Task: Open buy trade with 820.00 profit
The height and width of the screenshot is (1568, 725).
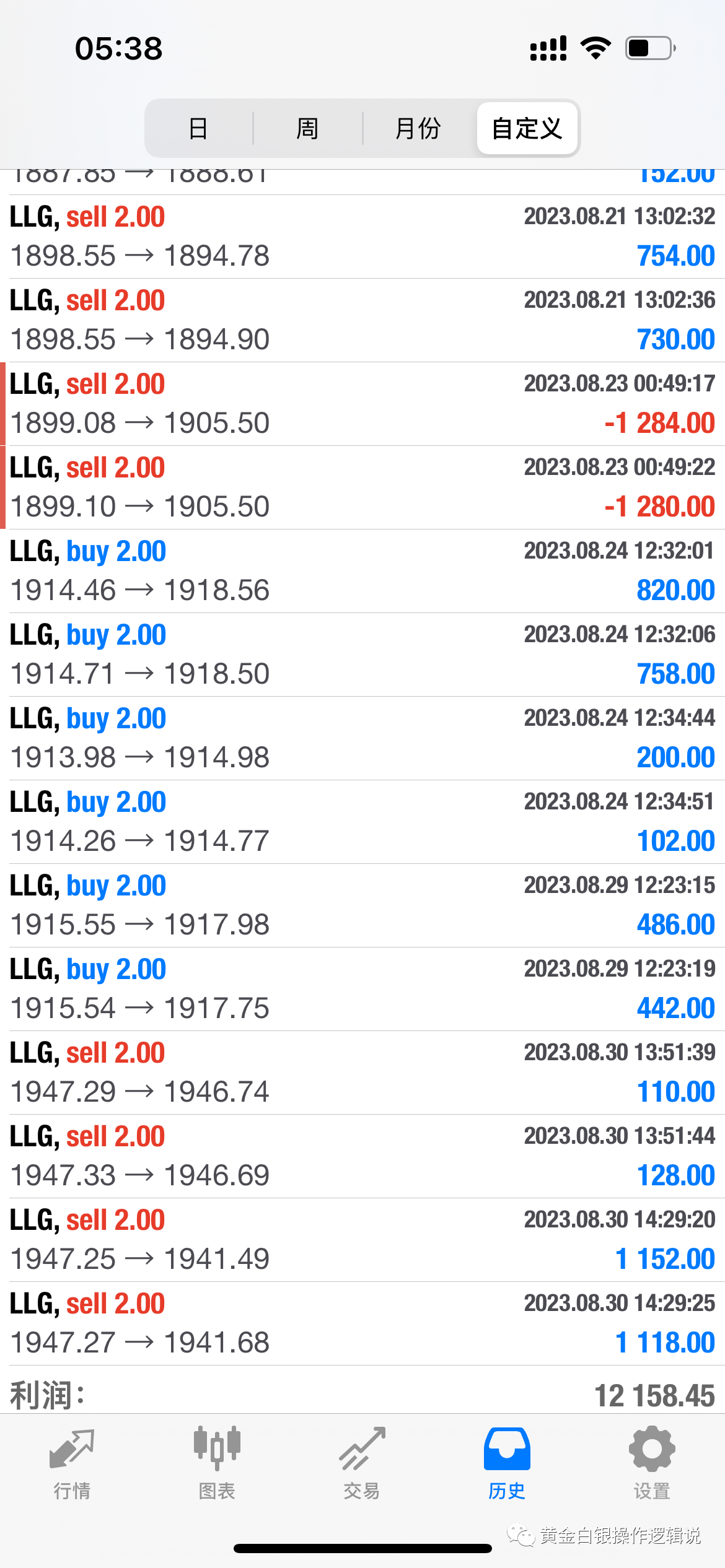Action: (x=362, y=571)
